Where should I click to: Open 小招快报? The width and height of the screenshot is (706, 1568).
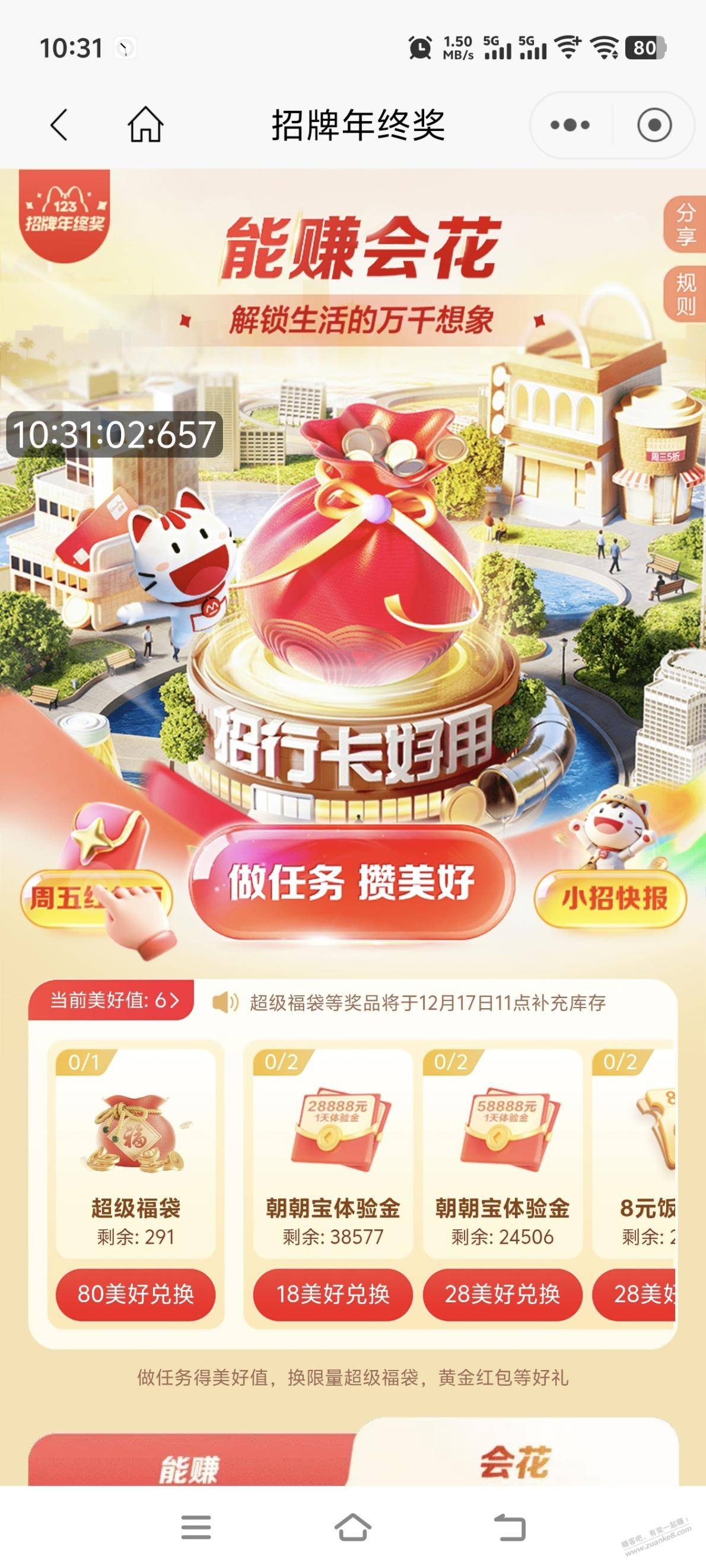coord(611,898)
